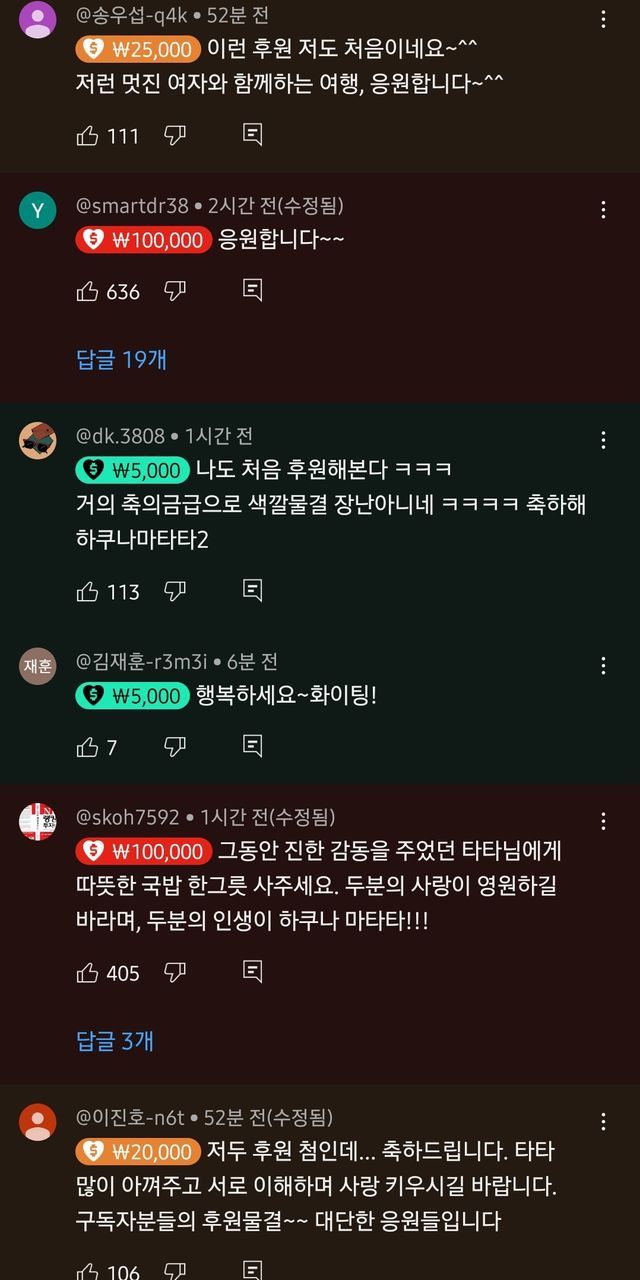View the profile picture of @dk.3808
The height and width of the screenshot is (1280, 640).
[38, 441]
